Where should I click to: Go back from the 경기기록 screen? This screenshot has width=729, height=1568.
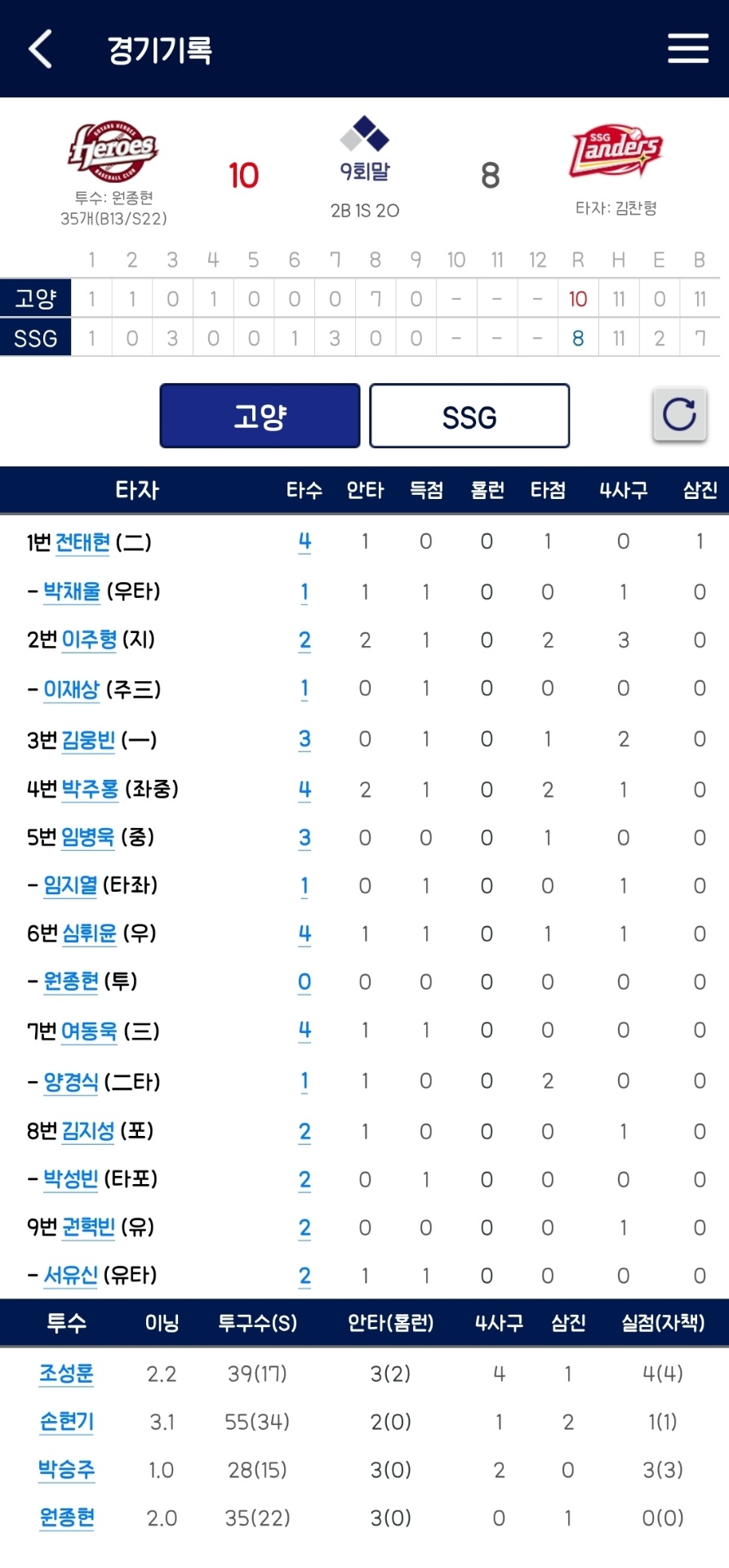tap(41, 49)
